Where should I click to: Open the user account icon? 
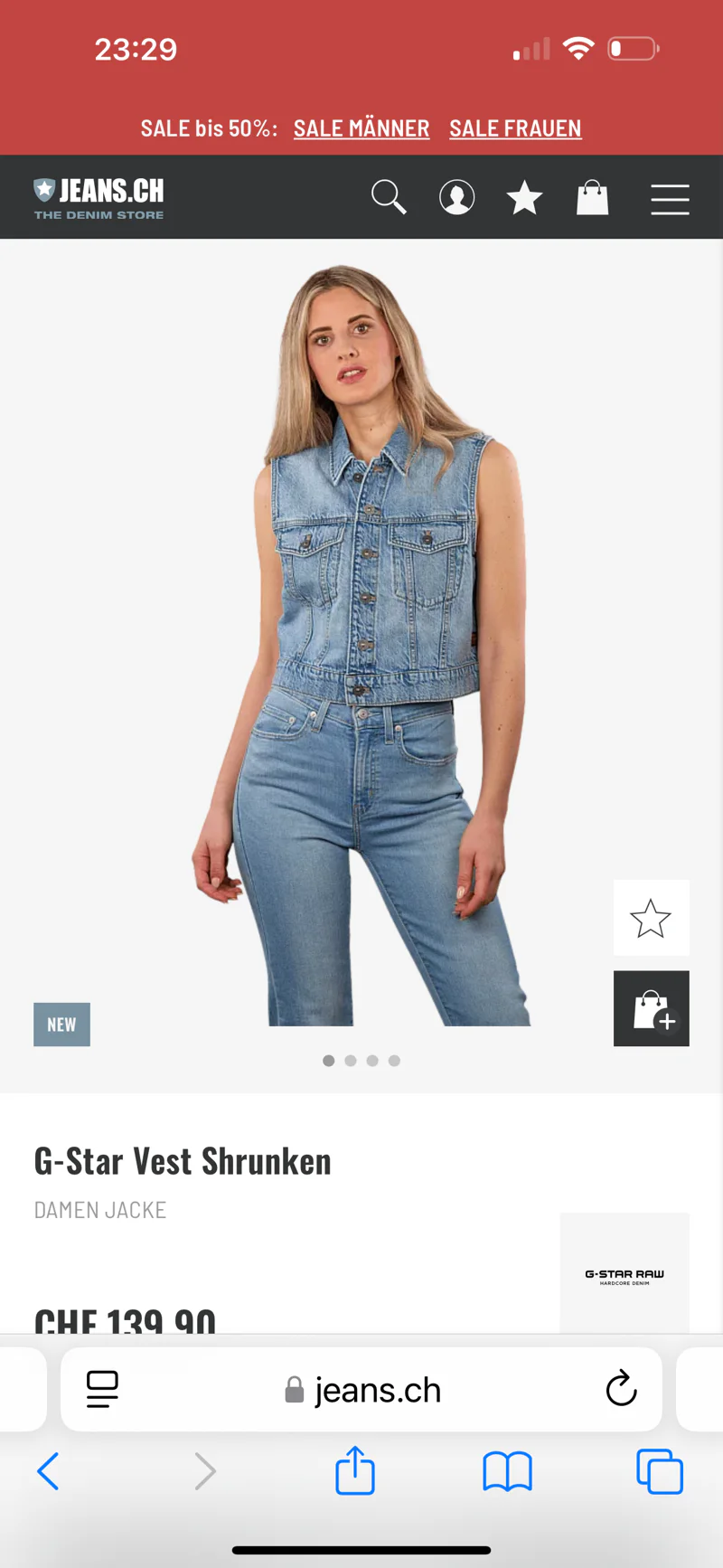456,197
